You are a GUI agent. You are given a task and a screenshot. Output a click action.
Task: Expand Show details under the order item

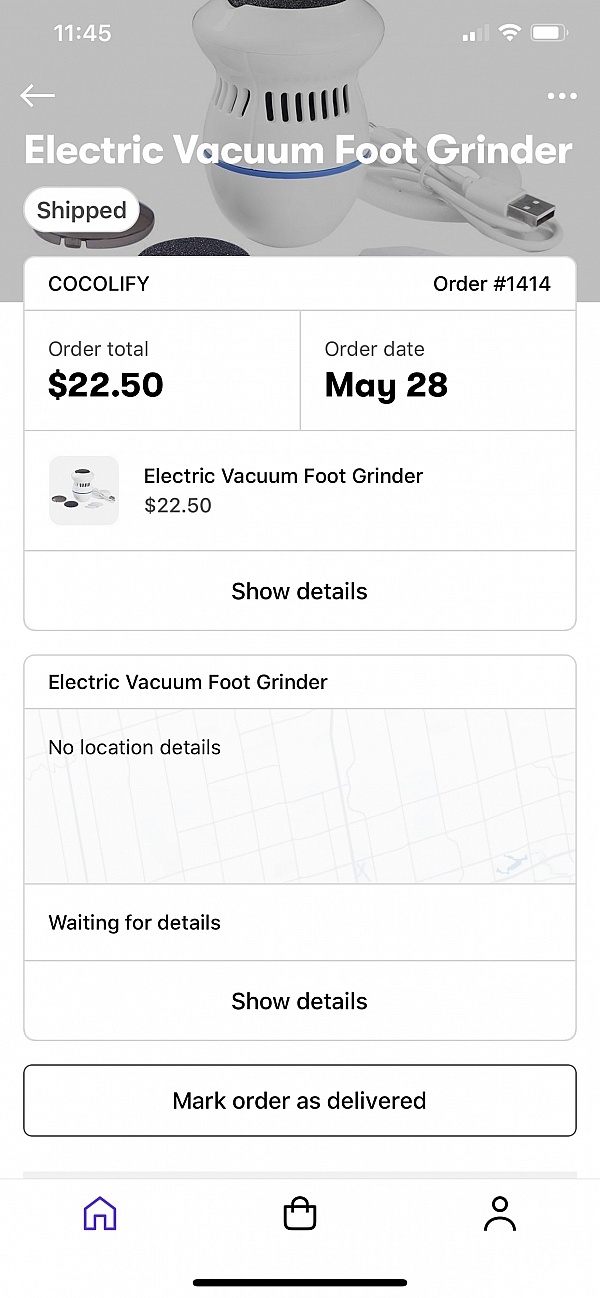point(300,591)
